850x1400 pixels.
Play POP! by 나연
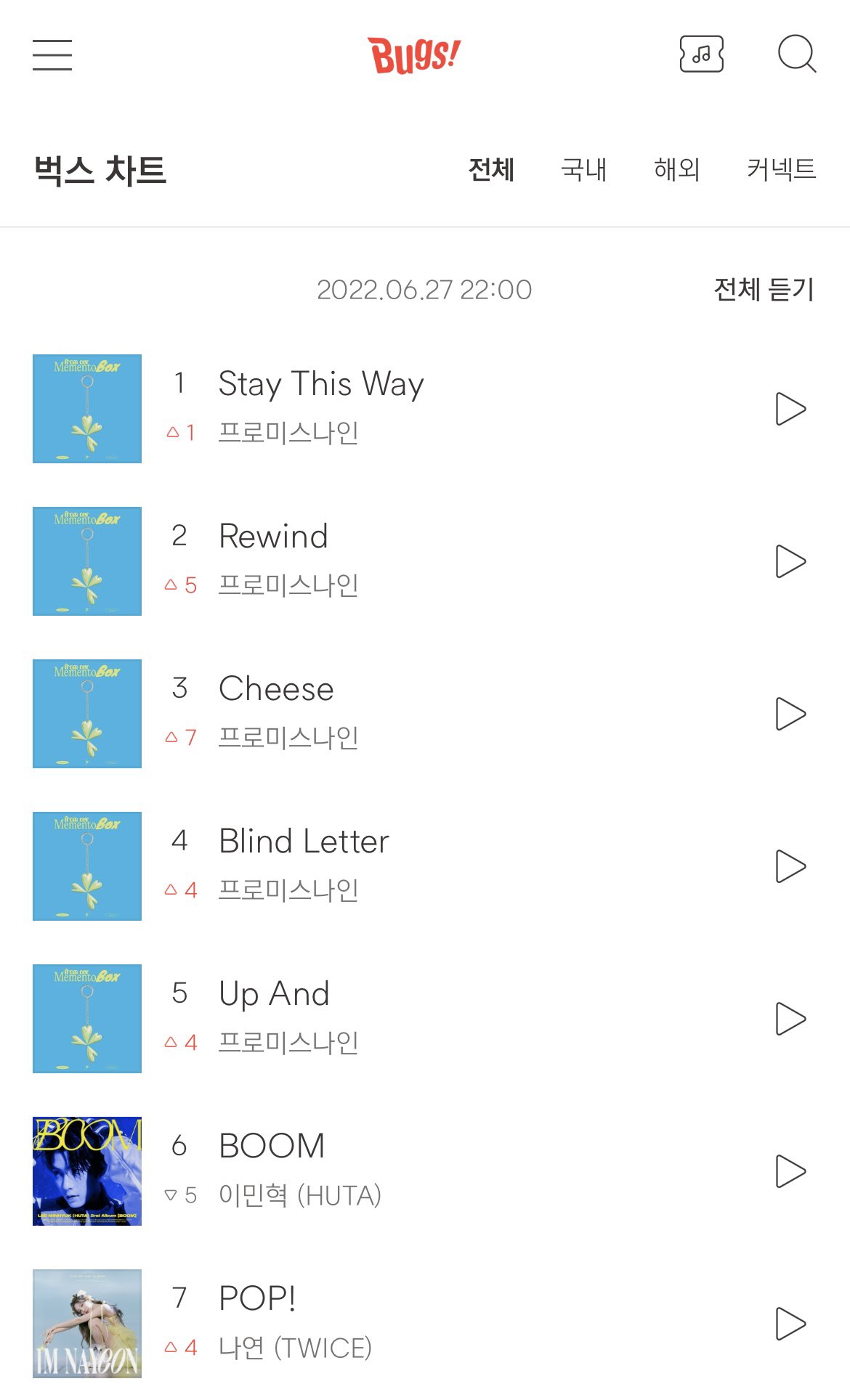[x=790, y=1324]
